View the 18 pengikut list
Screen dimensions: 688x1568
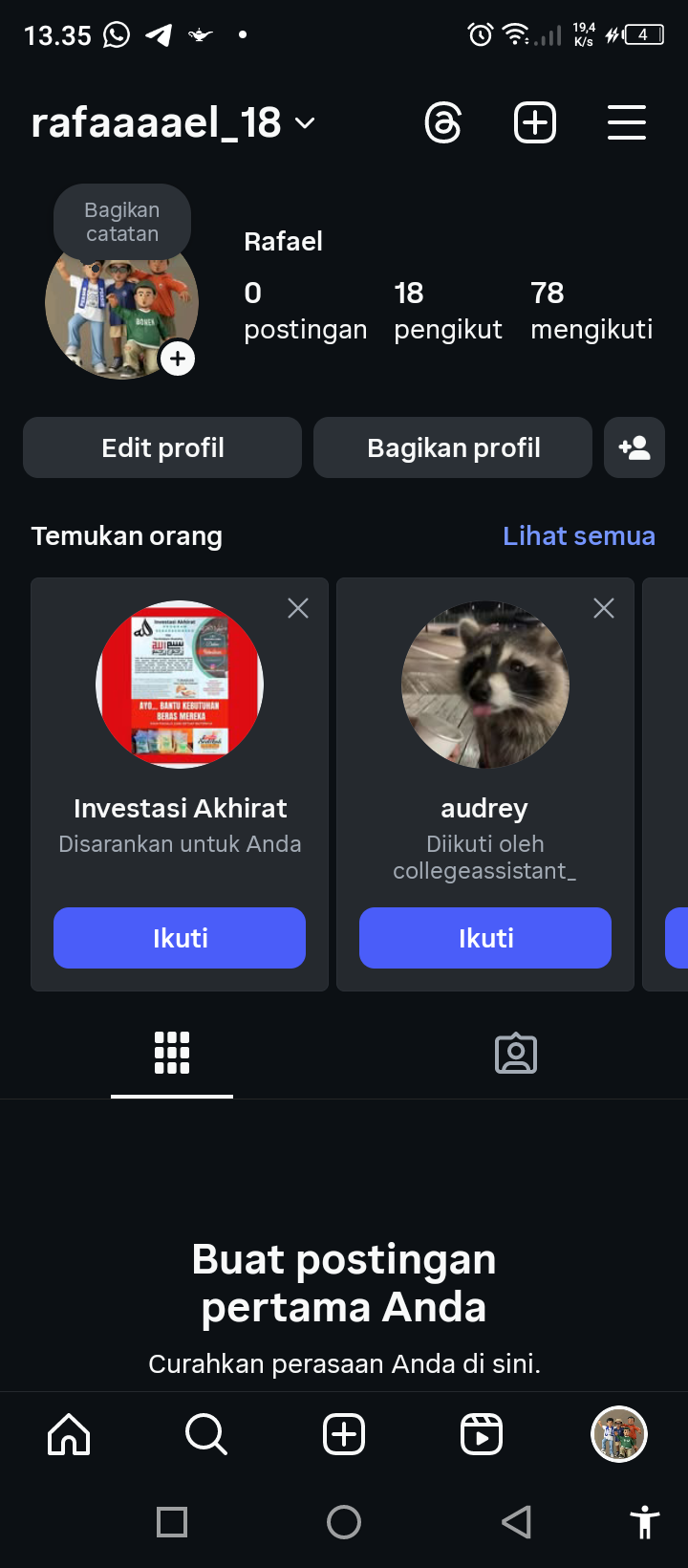coord(447,311)
